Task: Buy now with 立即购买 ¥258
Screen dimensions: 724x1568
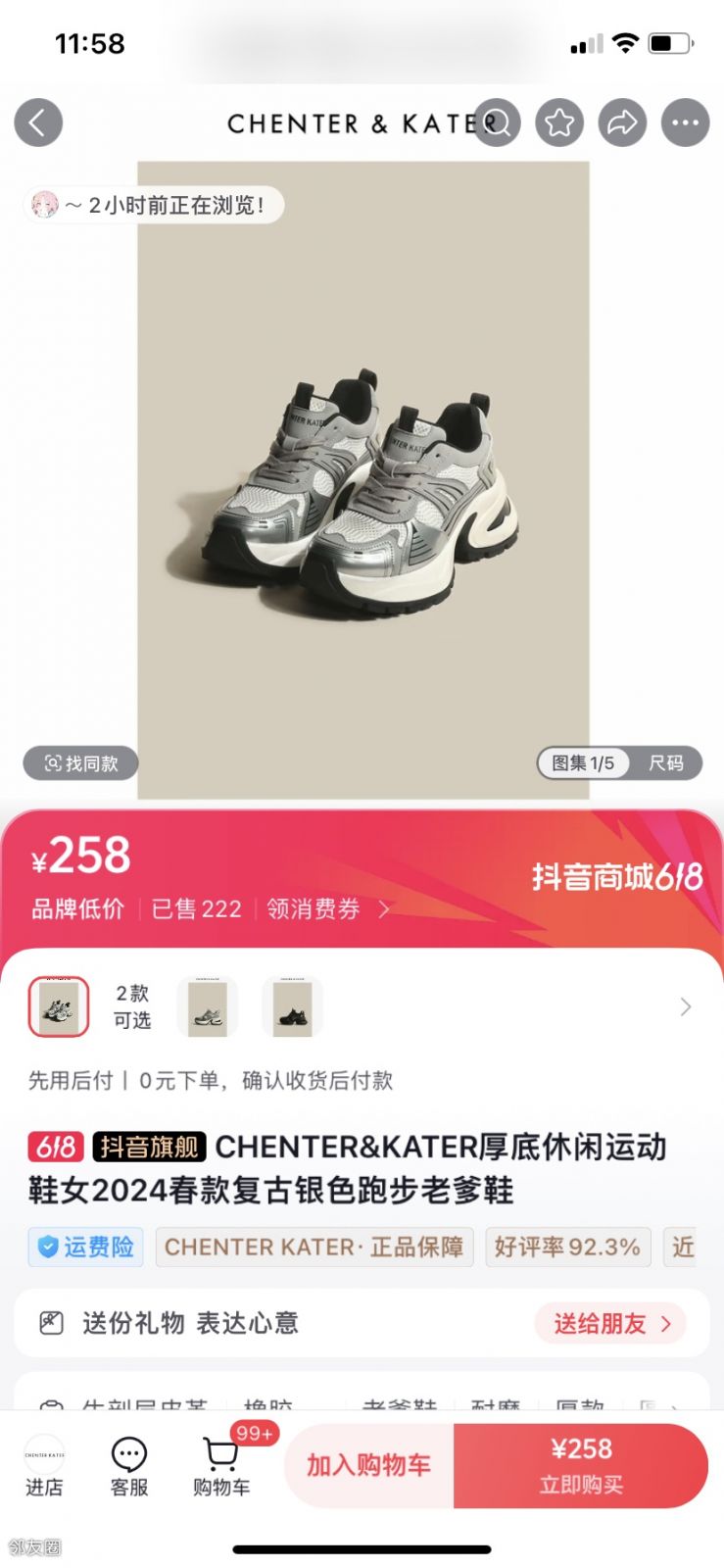Action: click(x=581, y=1465)
